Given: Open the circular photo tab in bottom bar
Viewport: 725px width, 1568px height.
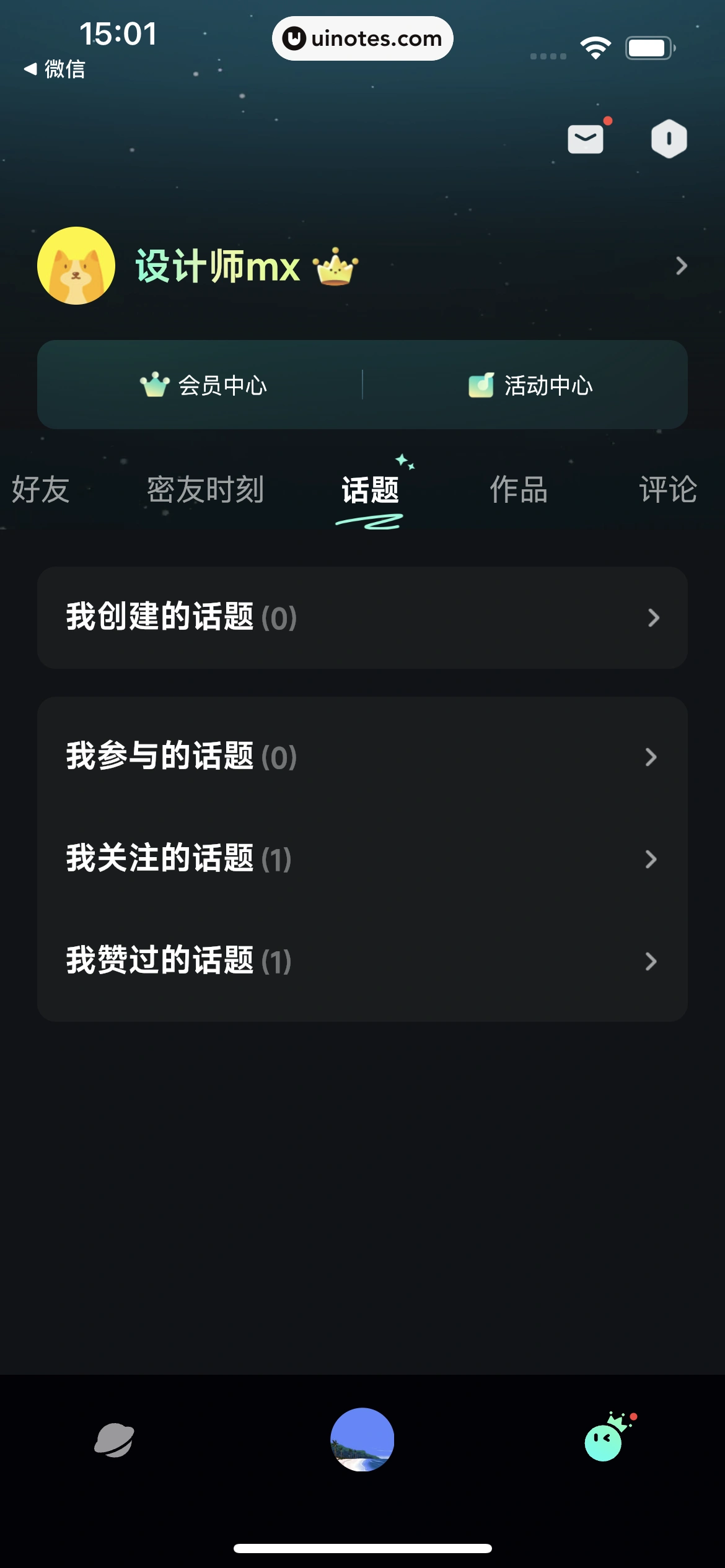Looking at the screenshot, I should [362, 1441].
